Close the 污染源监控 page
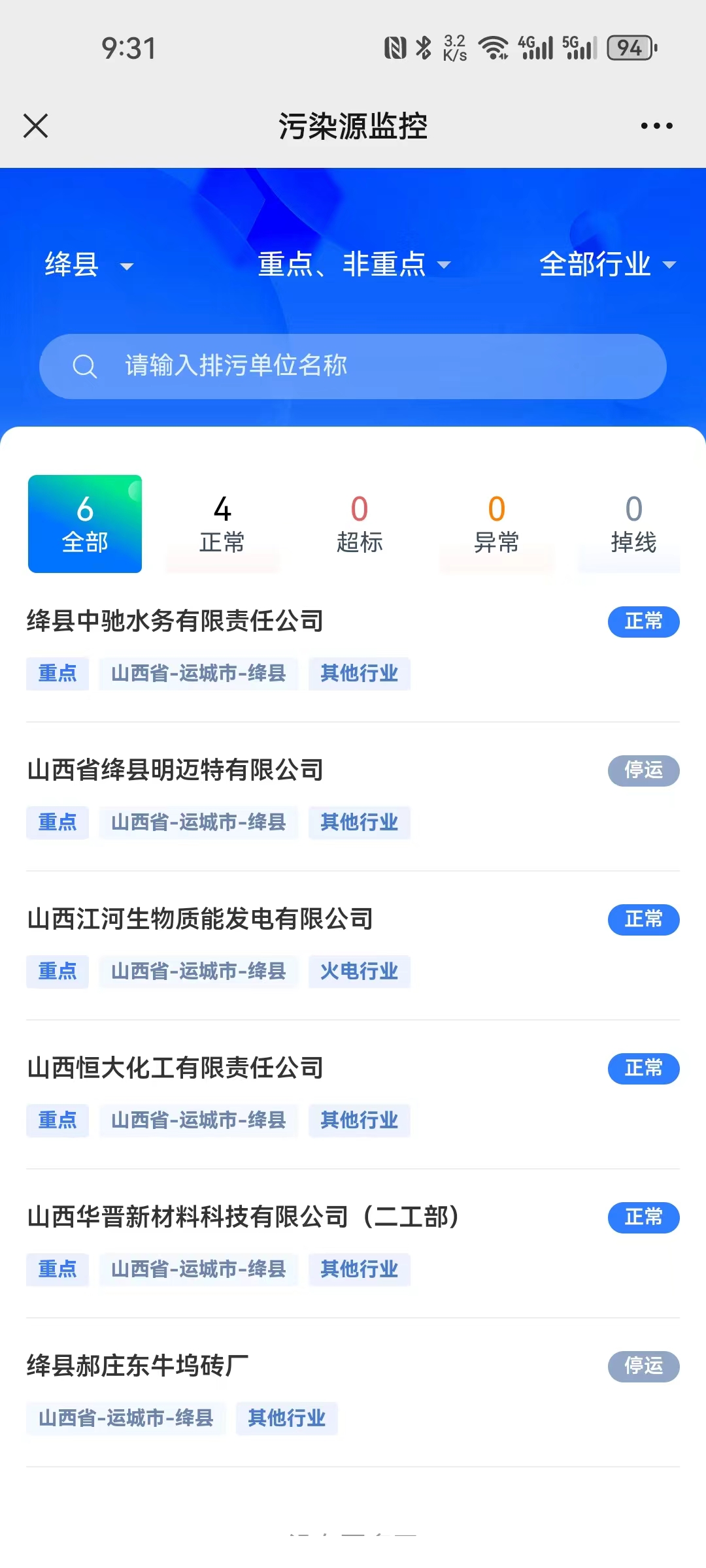The height and width of the screenshot is (1568, 706). (35, 125)
